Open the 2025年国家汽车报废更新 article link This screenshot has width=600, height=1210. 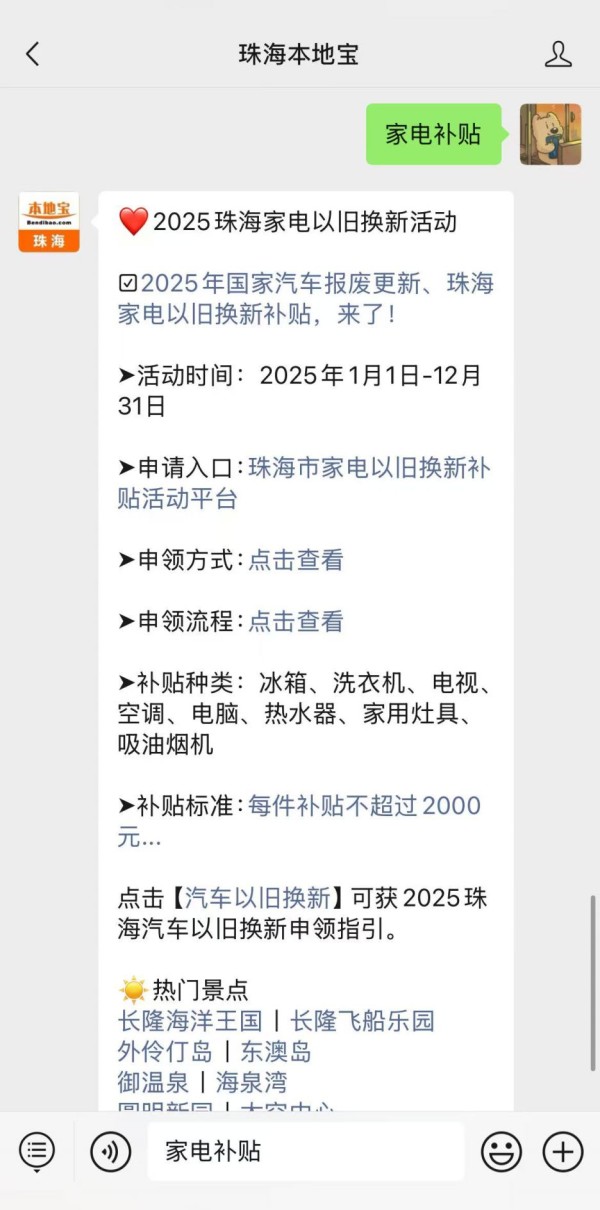point(306,298)
